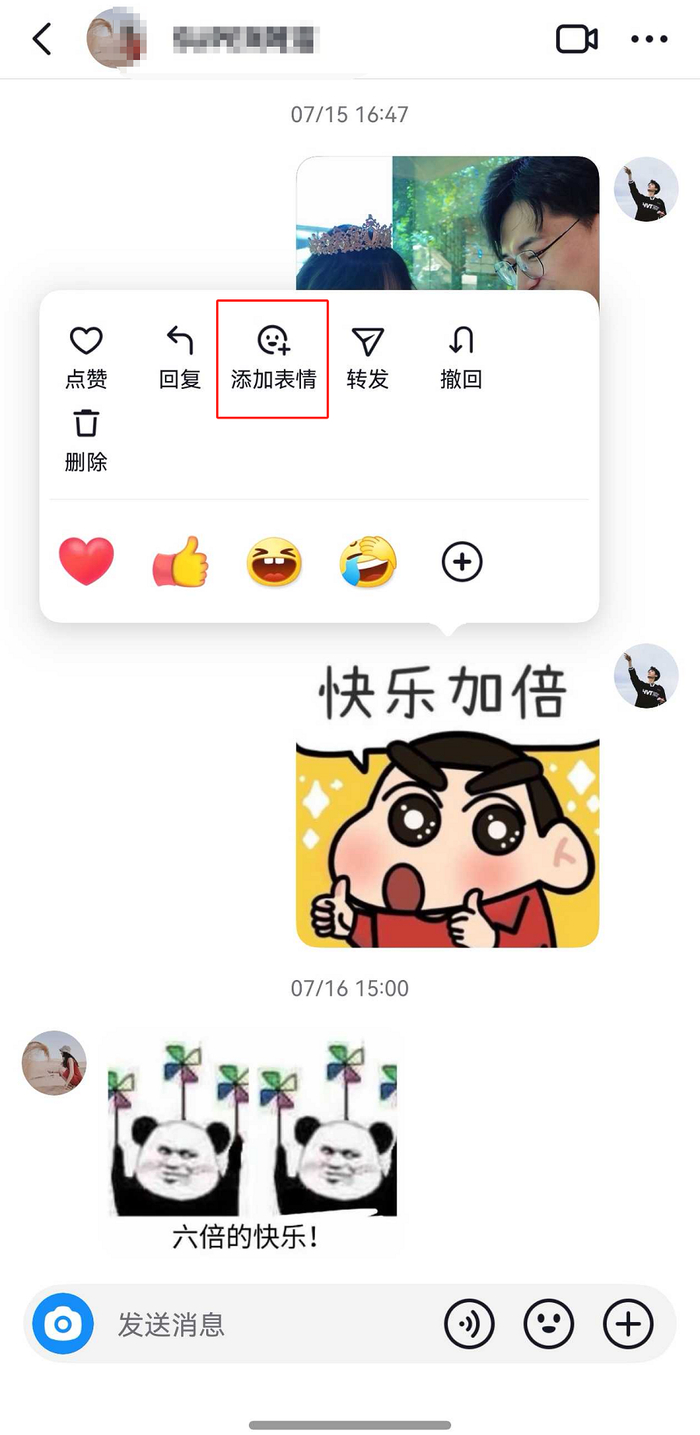This screenshot has width=700, height=1435.
Task: React with the thumbs-up emoji
Action: 180,561
